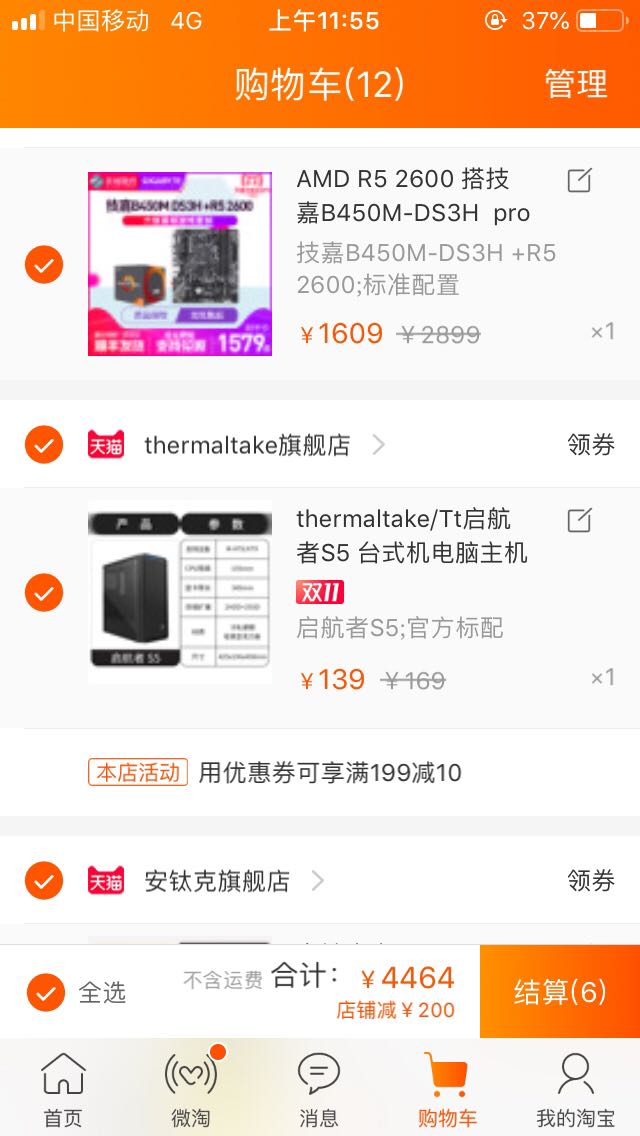The image size is (640, 1136).
Task: Switch to the 微淘 tab
Action: coord(190,1088)
